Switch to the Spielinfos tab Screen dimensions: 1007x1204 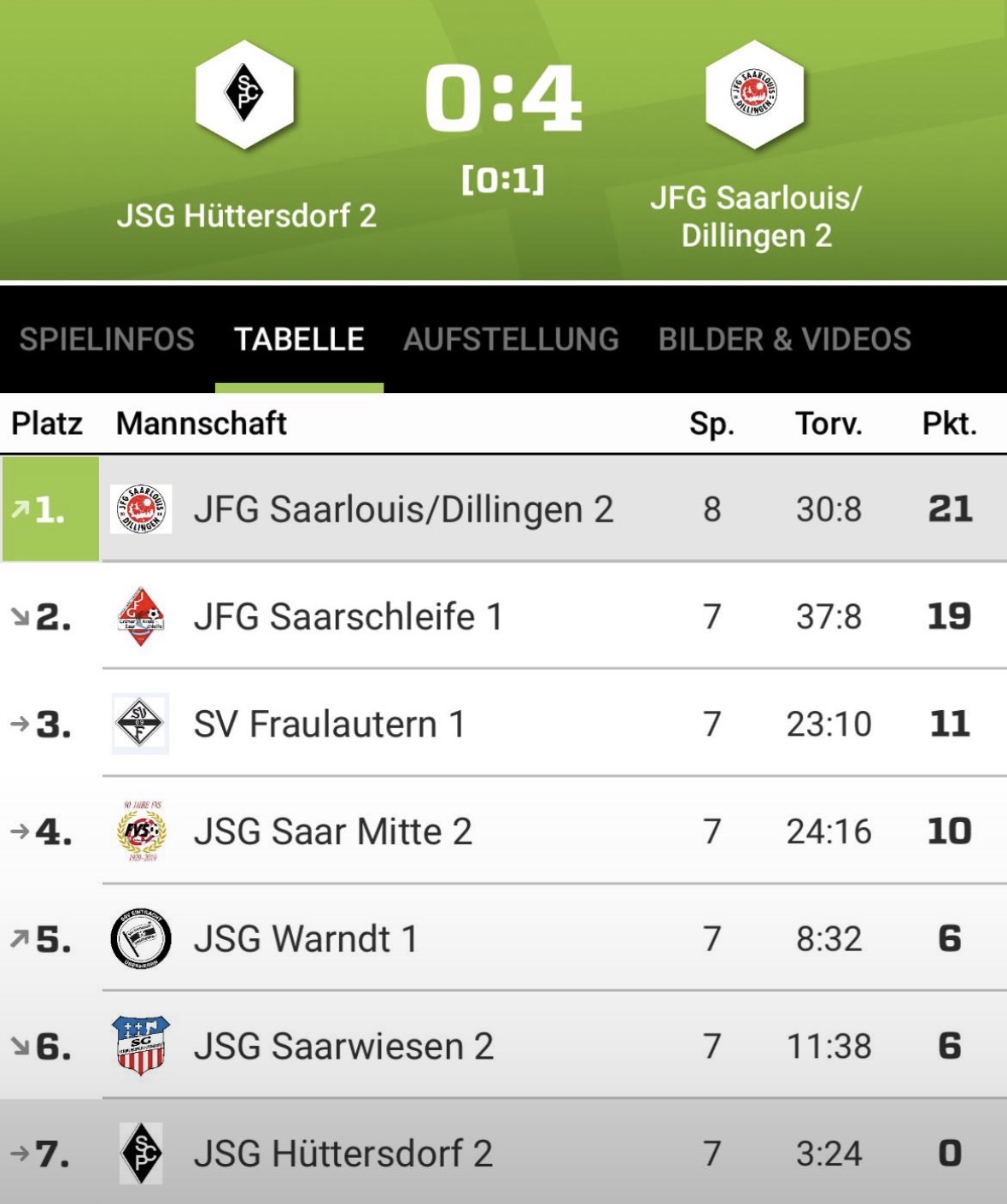[107, 339]
